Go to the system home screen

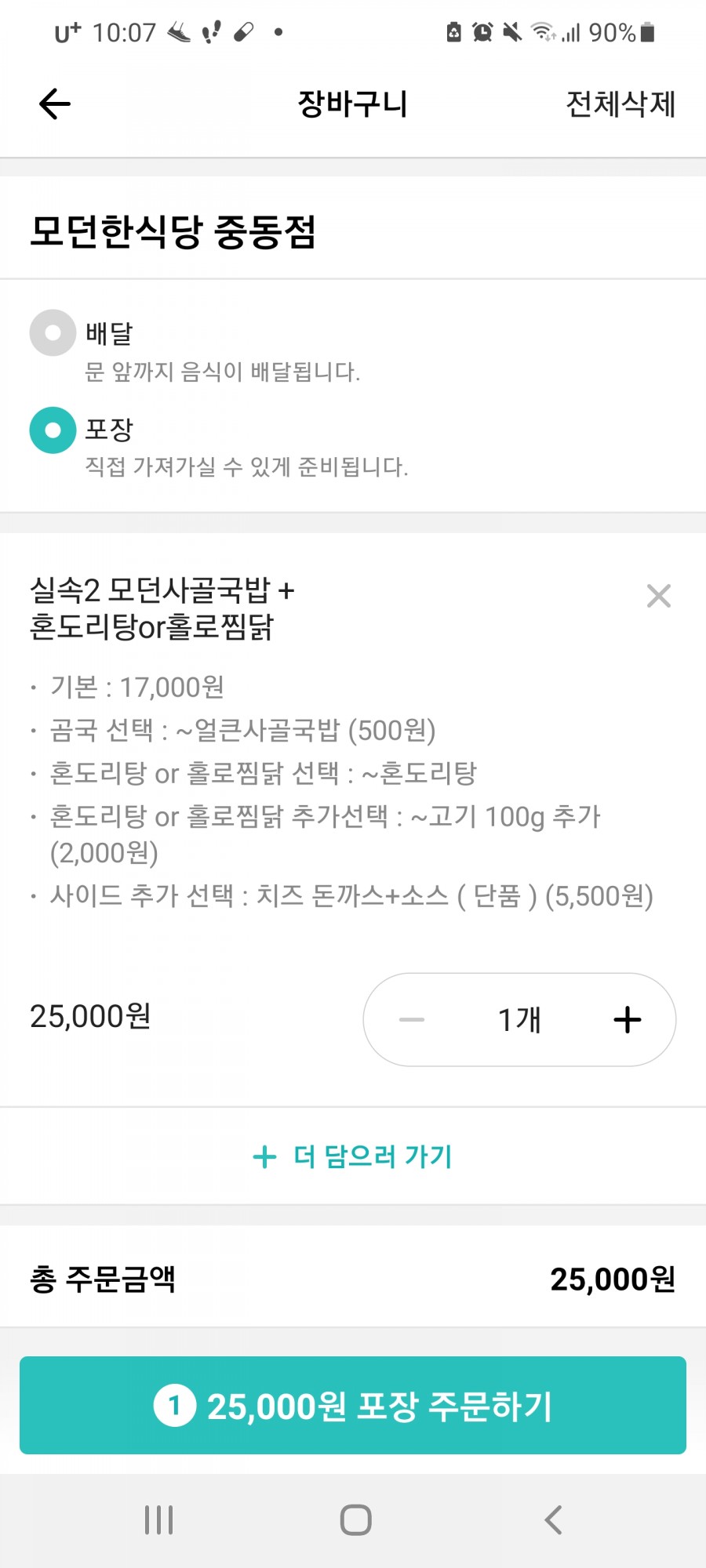click(x=355, y=1519)
